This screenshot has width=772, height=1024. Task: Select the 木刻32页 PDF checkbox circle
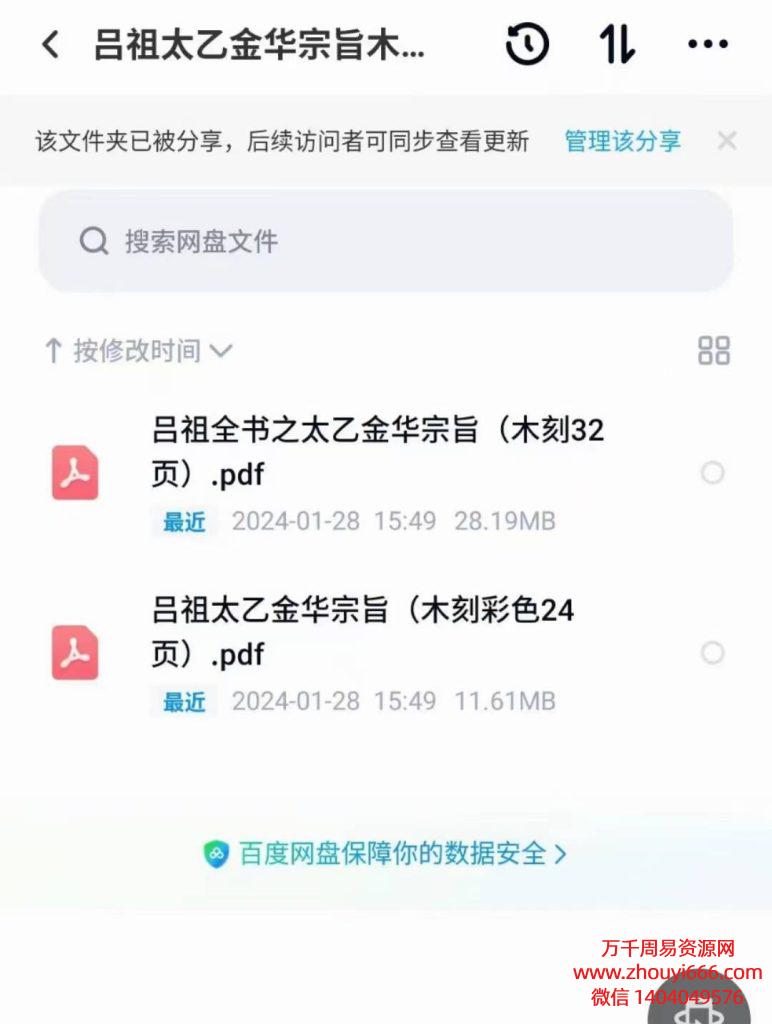point(712,473)
